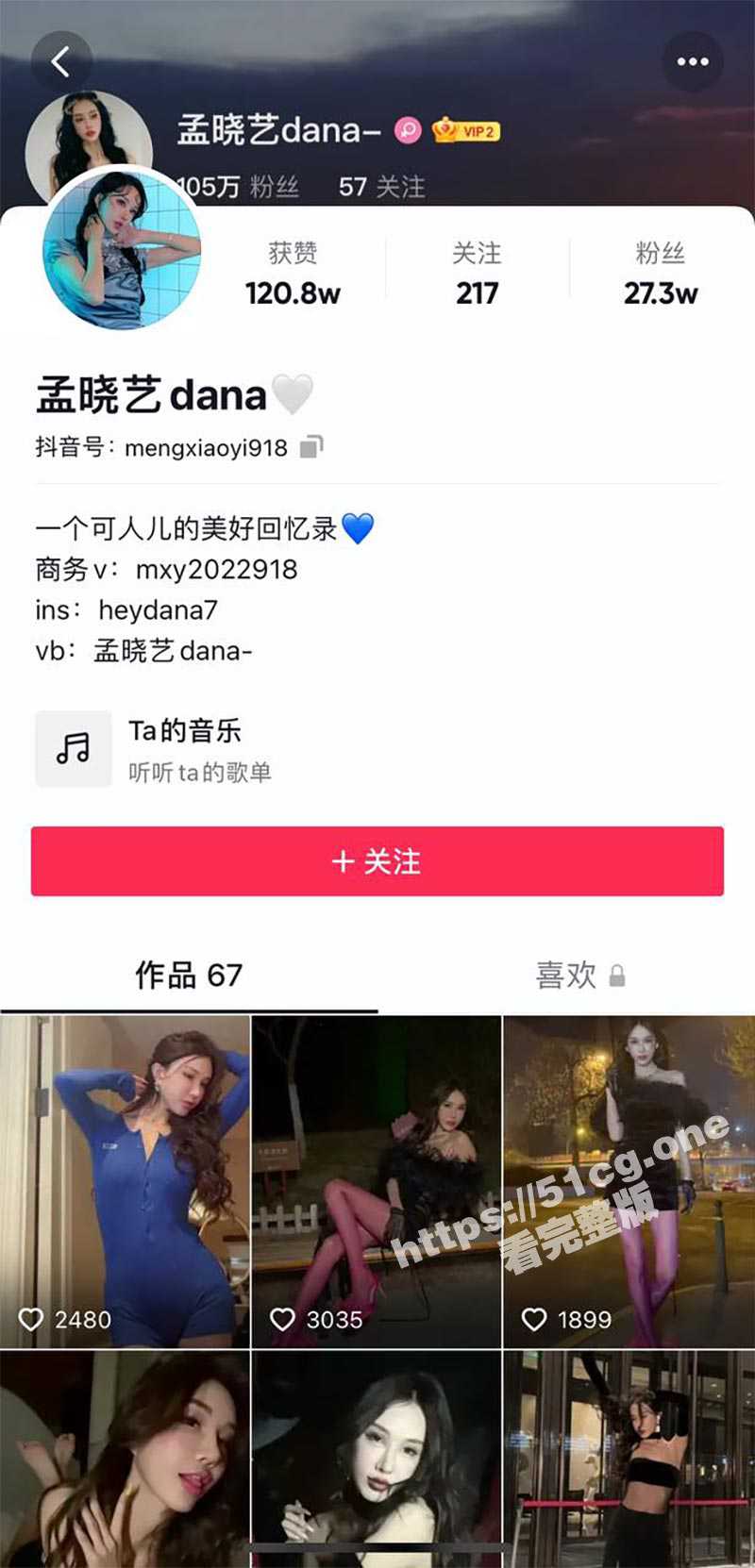The image size is (755, 1568).
Task: Open the video with 1899 likes
Action: pyautogui.click(x=629, y=1181)
